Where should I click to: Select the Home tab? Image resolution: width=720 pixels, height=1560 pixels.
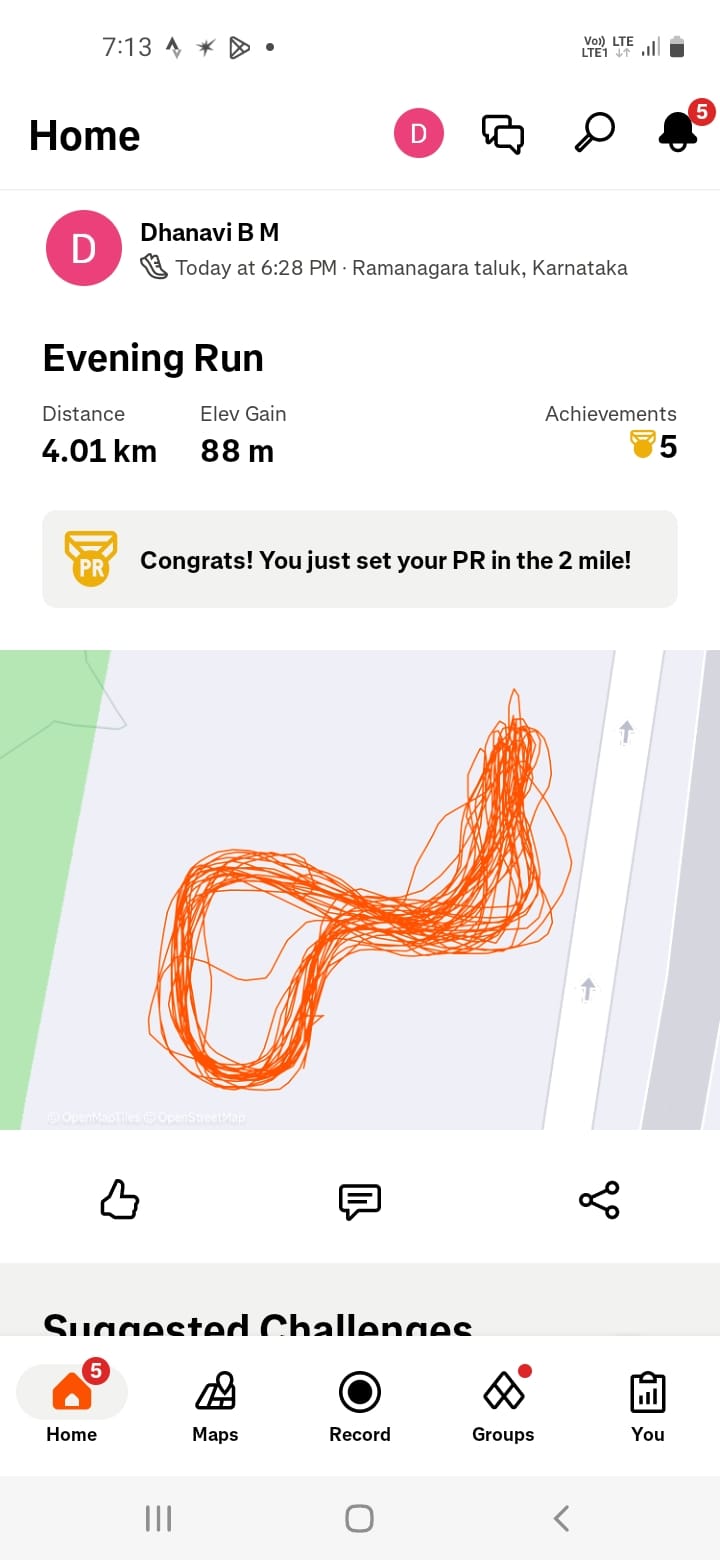pyautogui.click(x=72, y=1406)
